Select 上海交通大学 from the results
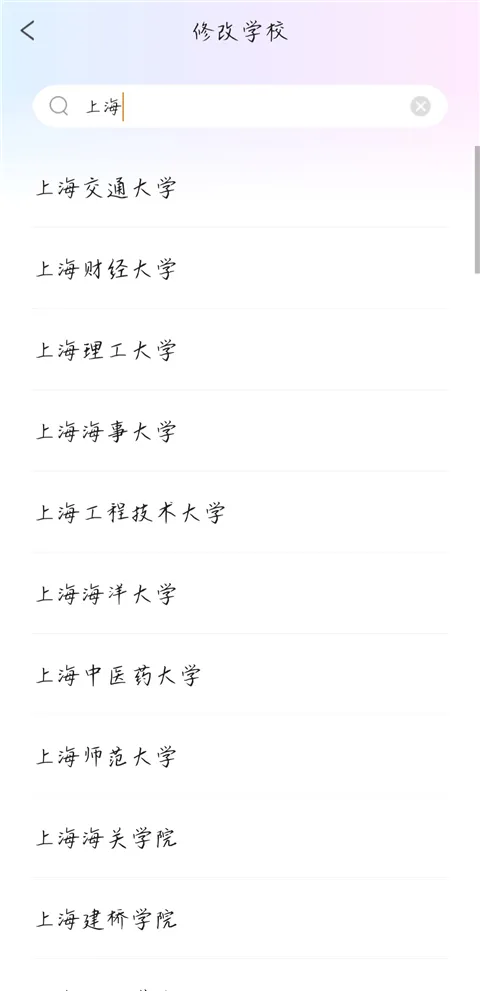The width and height of the screenshot is (480, 991). pyautogui.click(x=240, y=188)
